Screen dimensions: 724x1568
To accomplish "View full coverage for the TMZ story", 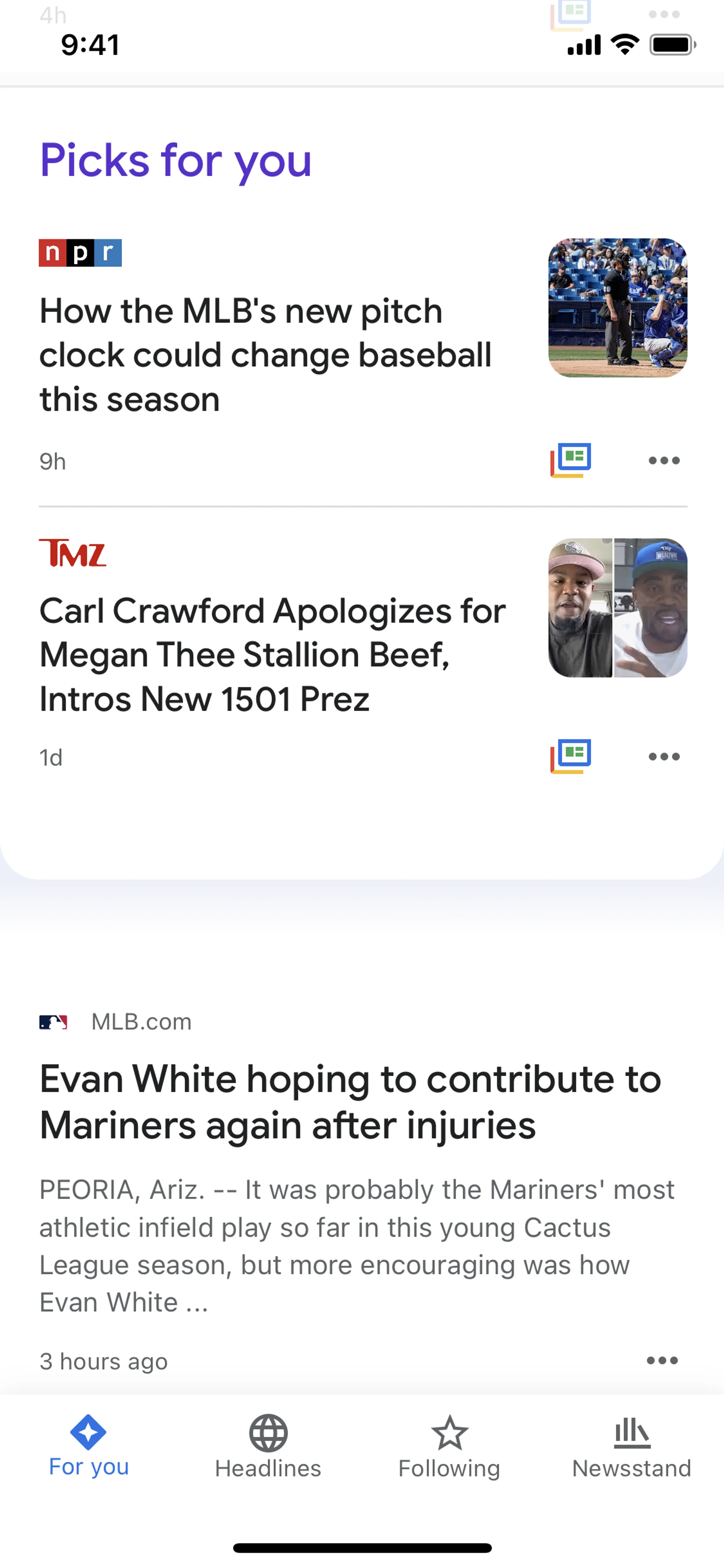I will click(570, 757).
